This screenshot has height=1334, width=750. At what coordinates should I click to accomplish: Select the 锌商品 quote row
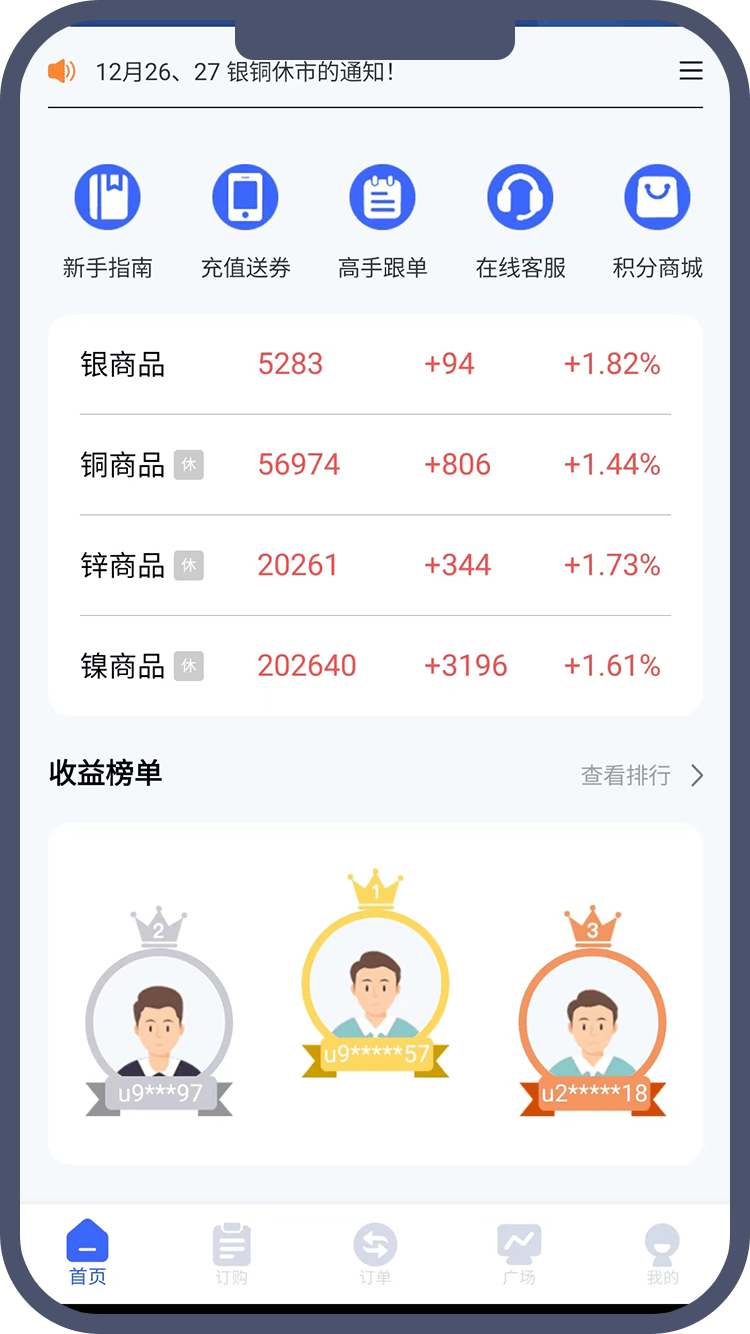[x=375, y=565]
